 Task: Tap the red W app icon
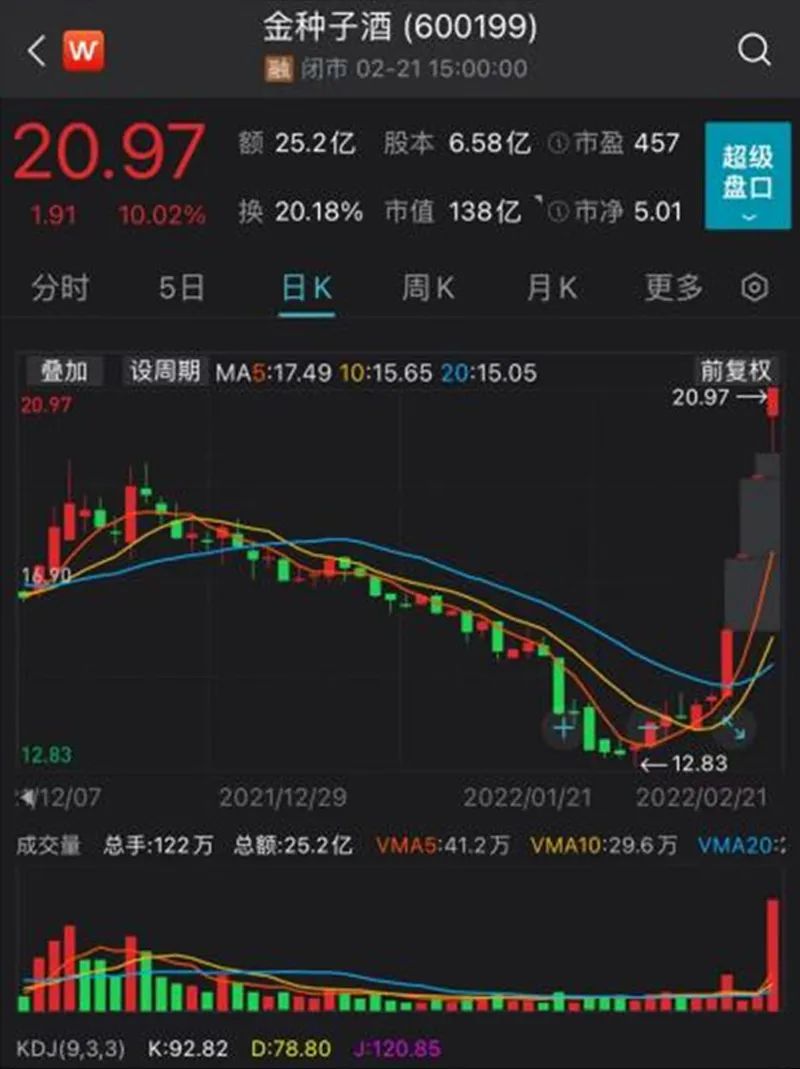coord(83,50)
